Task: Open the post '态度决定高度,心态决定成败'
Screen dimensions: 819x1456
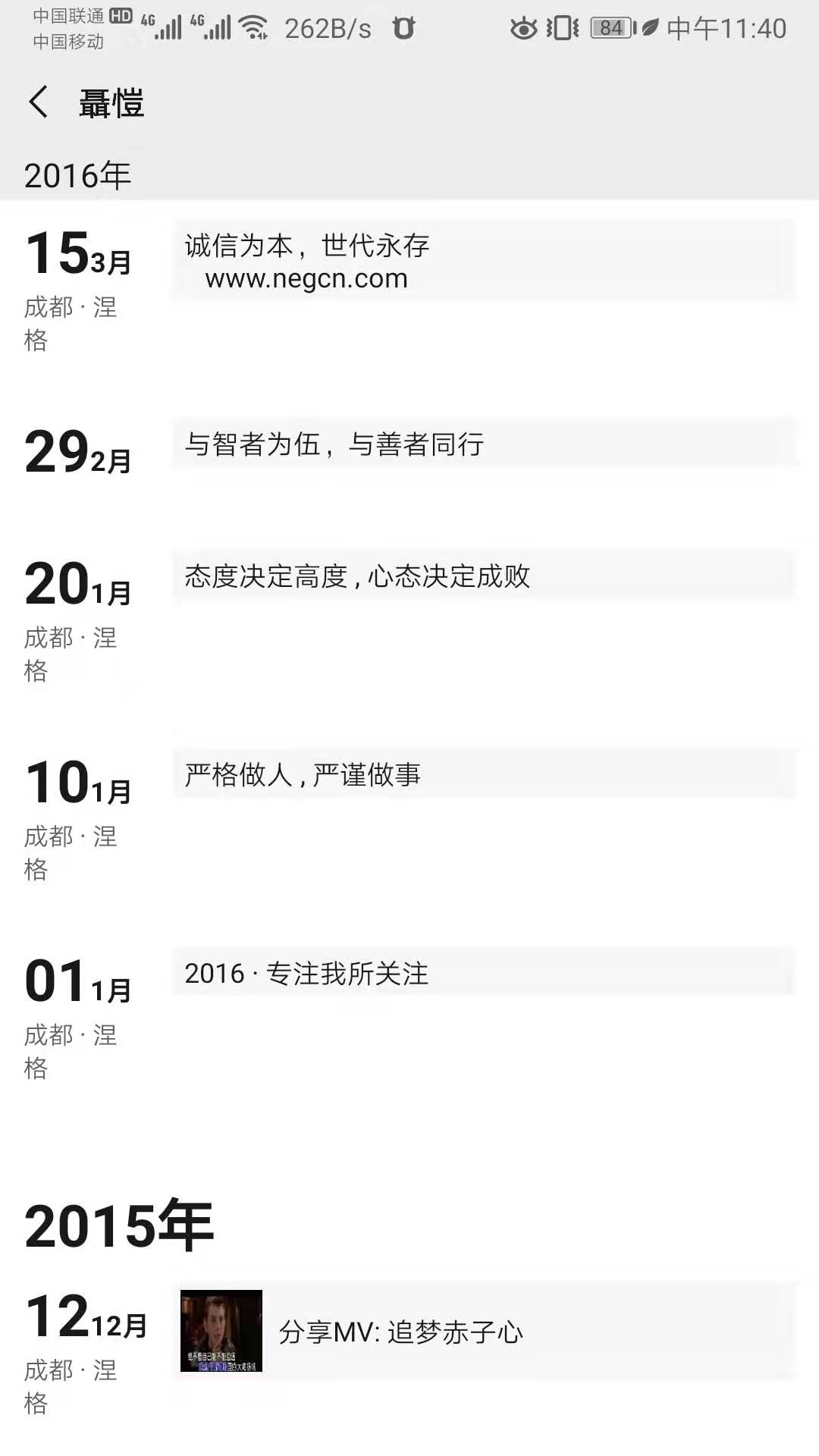Action: click(484, 576)
